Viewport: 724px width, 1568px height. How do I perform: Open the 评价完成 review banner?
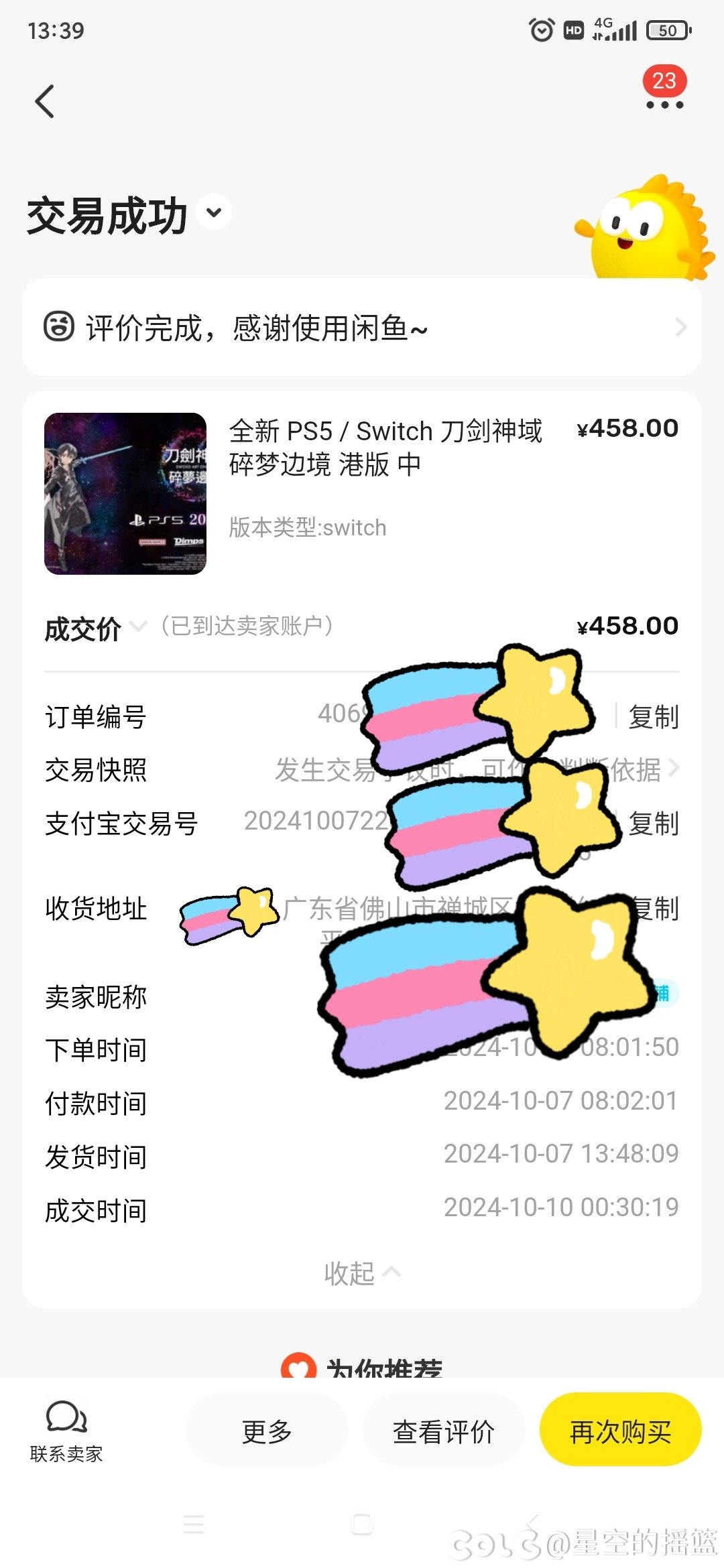click(x=362, y=327)
